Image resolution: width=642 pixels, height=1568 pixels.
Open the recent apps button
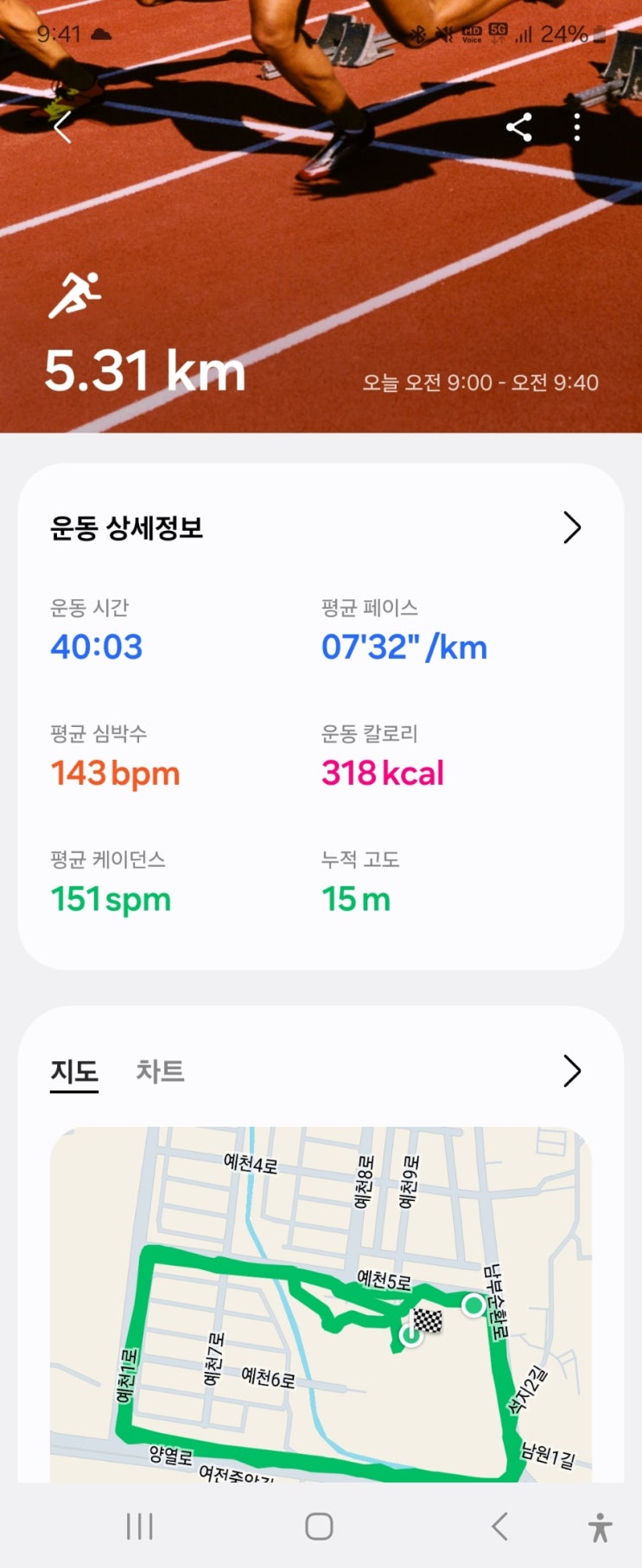pyautogui.click(x=139, y=1527)
